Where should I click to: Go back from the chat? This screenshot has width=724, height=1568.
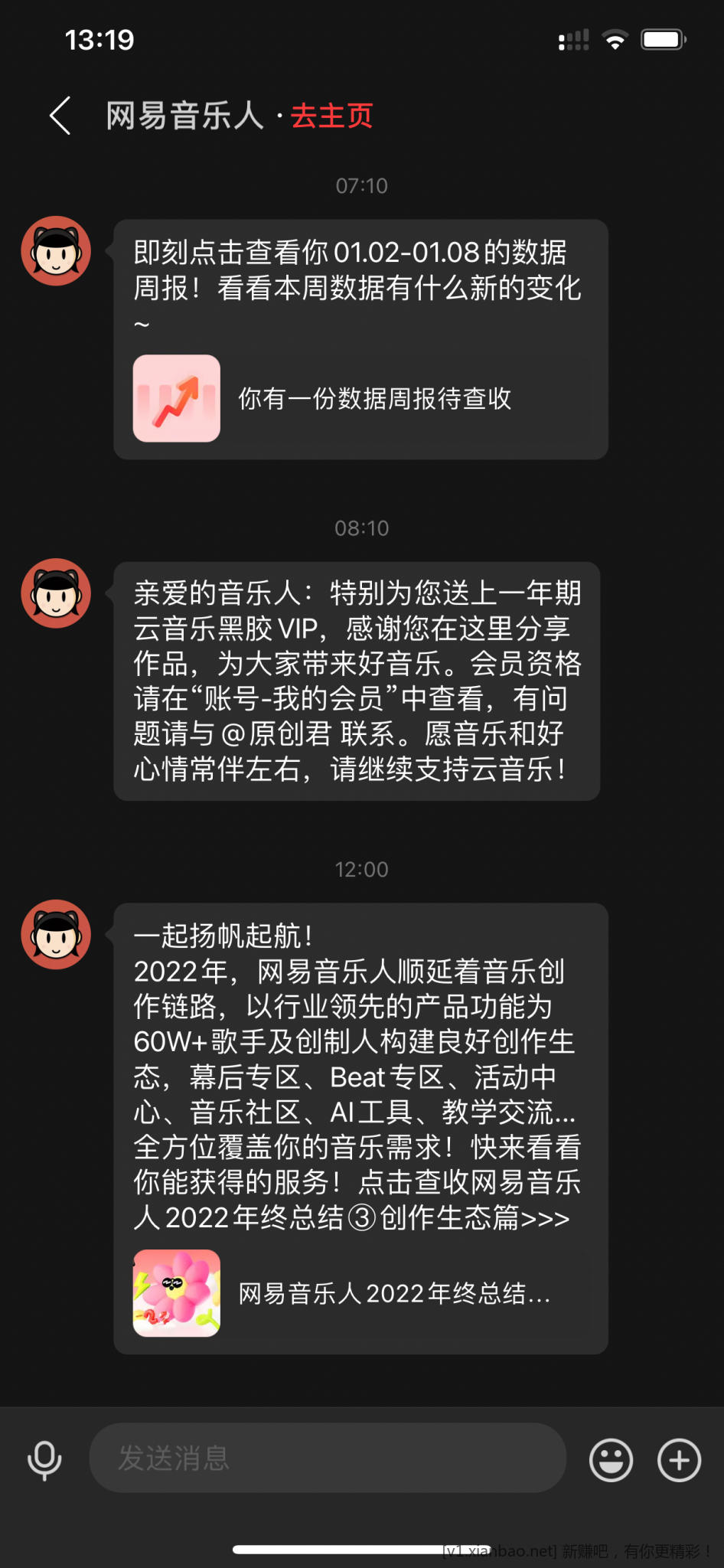pos(60,116)
